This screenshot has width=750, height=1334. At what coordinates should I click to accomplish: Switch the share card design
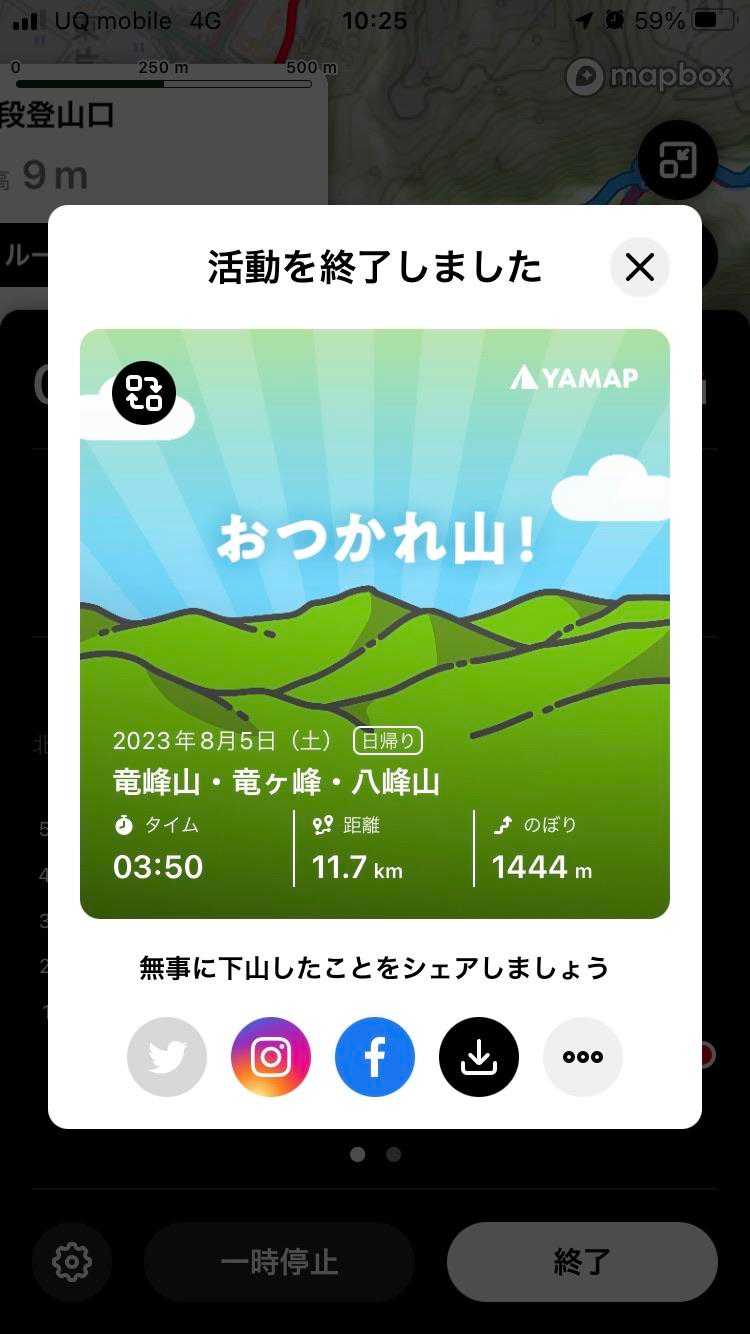pyautogui.click(x=144, y=392)
